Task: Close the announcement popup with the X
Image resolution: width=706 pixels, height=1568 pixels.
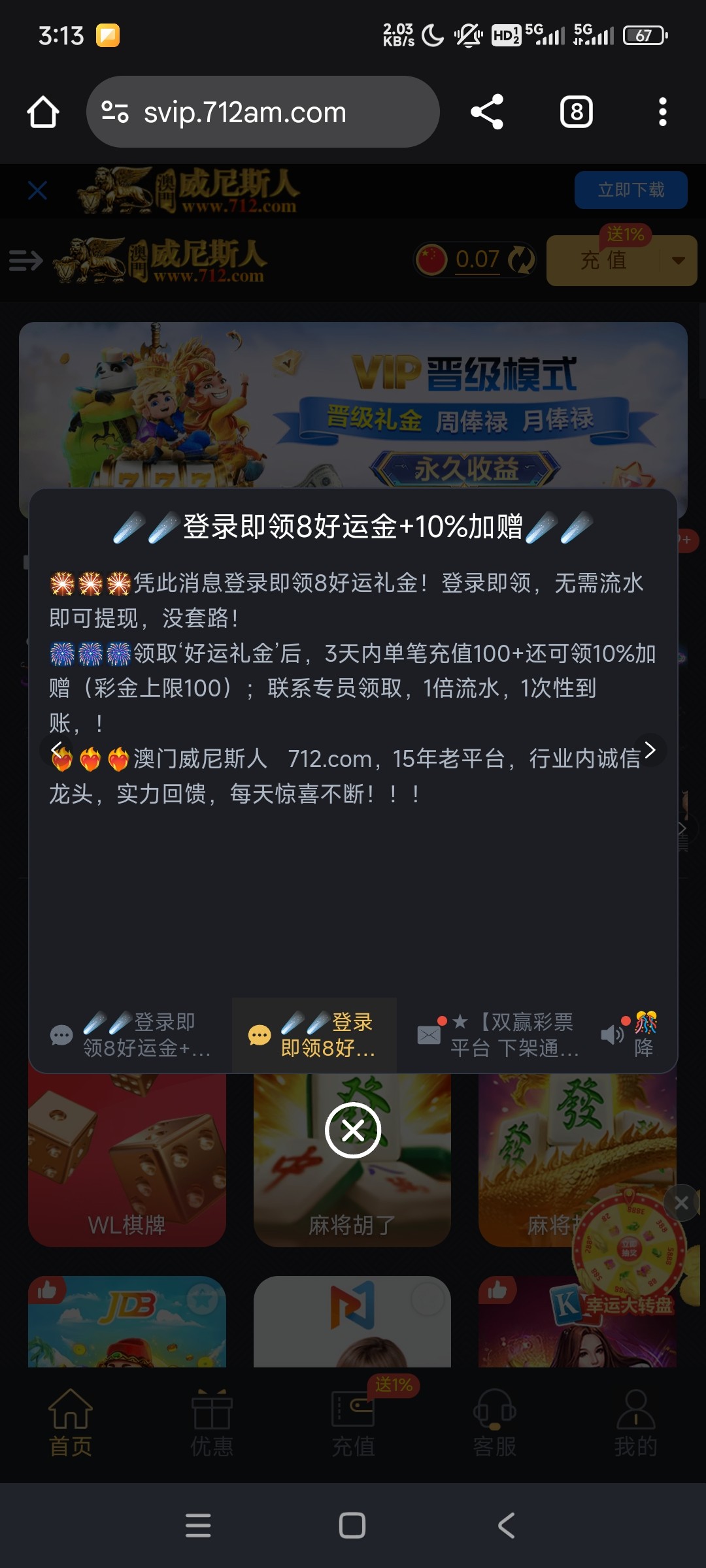Action: (x=353, y=1130)
